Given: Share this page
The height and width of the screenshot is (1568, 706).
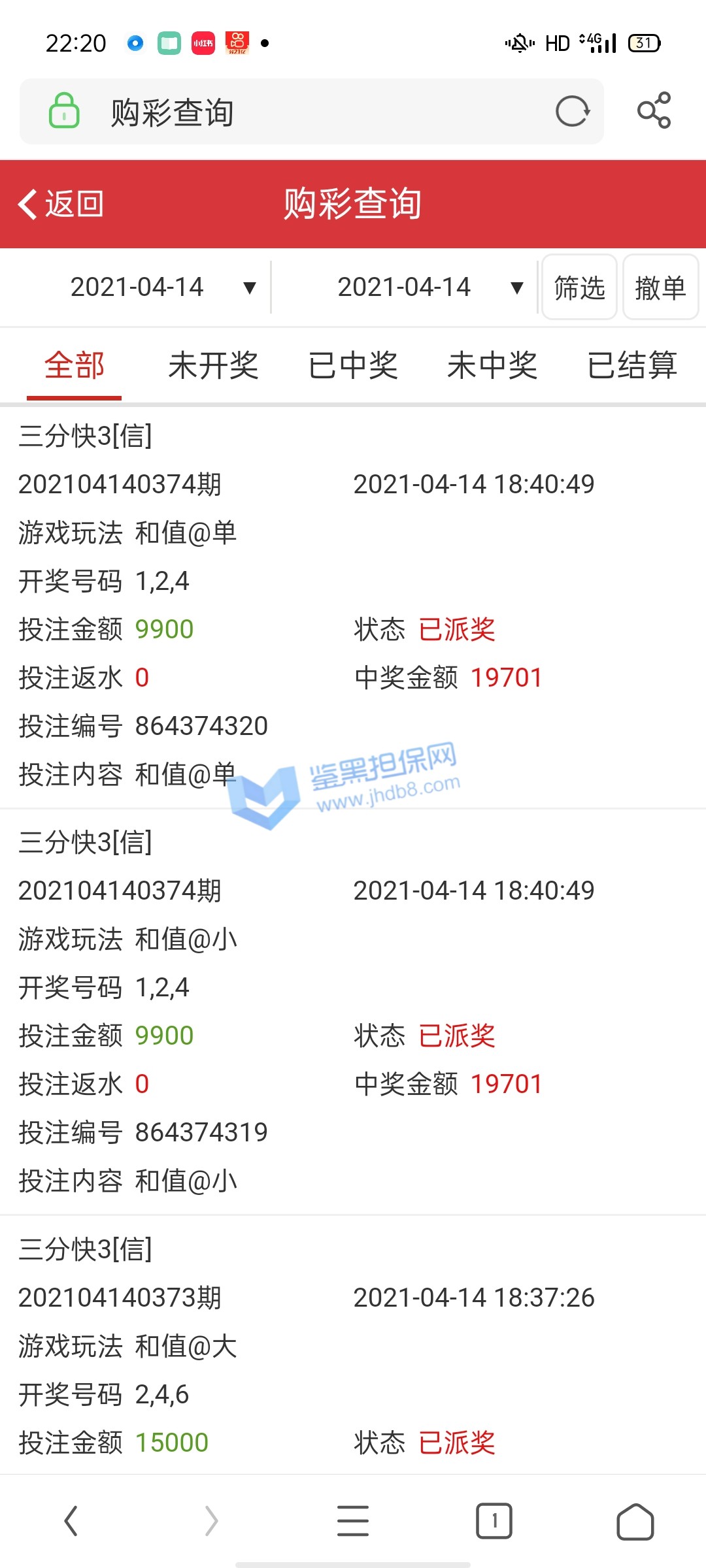Looking at the screenshot, I should [654, 110].
